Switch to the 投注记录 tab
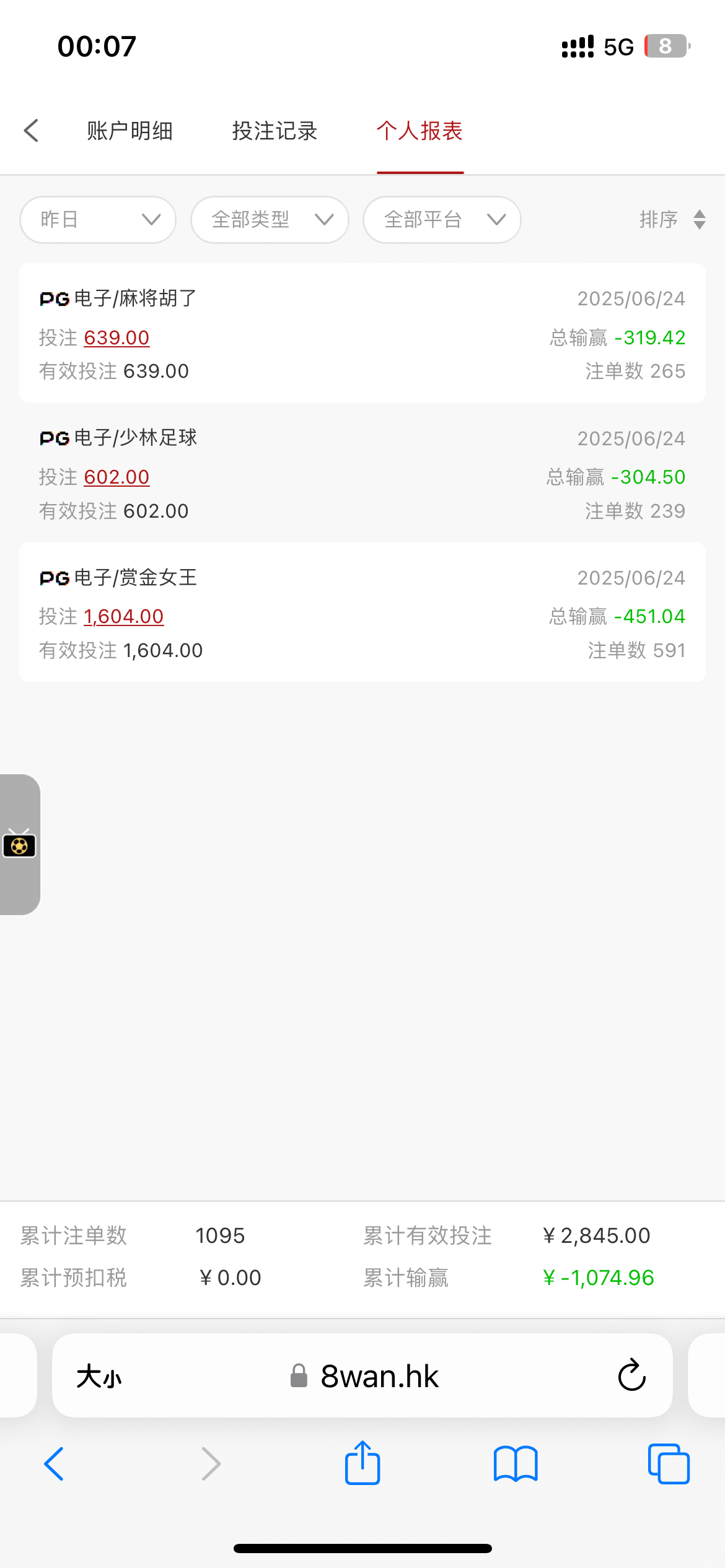The width and height of the screenshot is (725, 1568). [x=275, y=131]
